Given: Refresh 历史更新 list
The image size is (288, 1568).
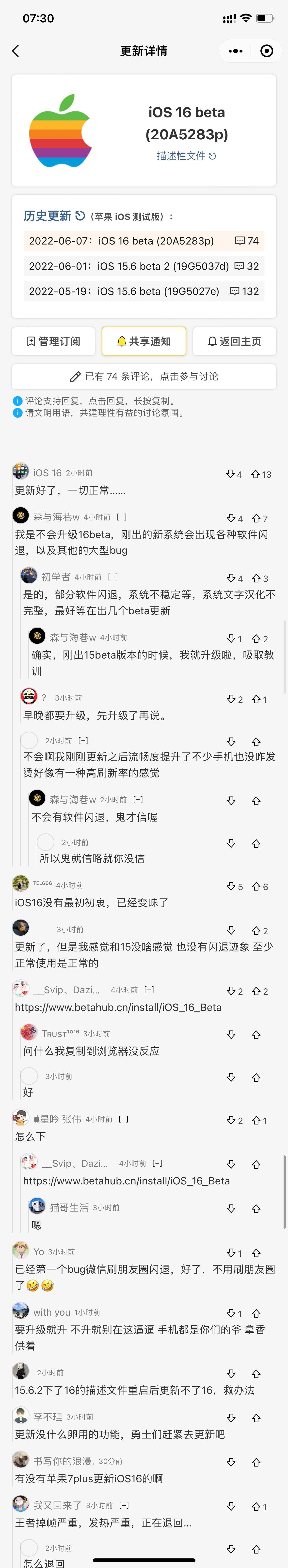Looking at the screenshot, I should click(x=80, y=216).
